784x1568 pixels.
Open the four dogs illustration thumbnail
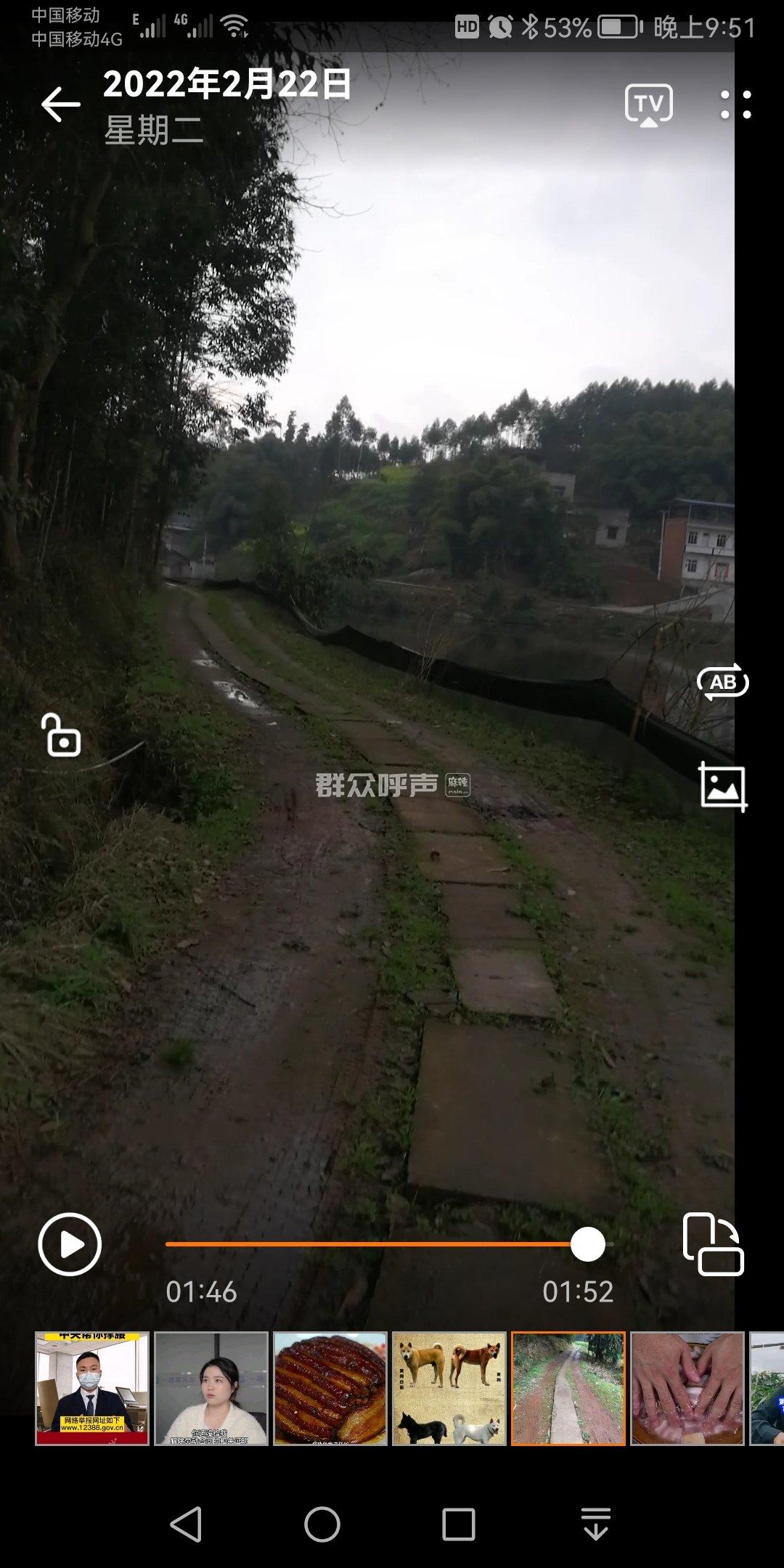coord(449,1388)
